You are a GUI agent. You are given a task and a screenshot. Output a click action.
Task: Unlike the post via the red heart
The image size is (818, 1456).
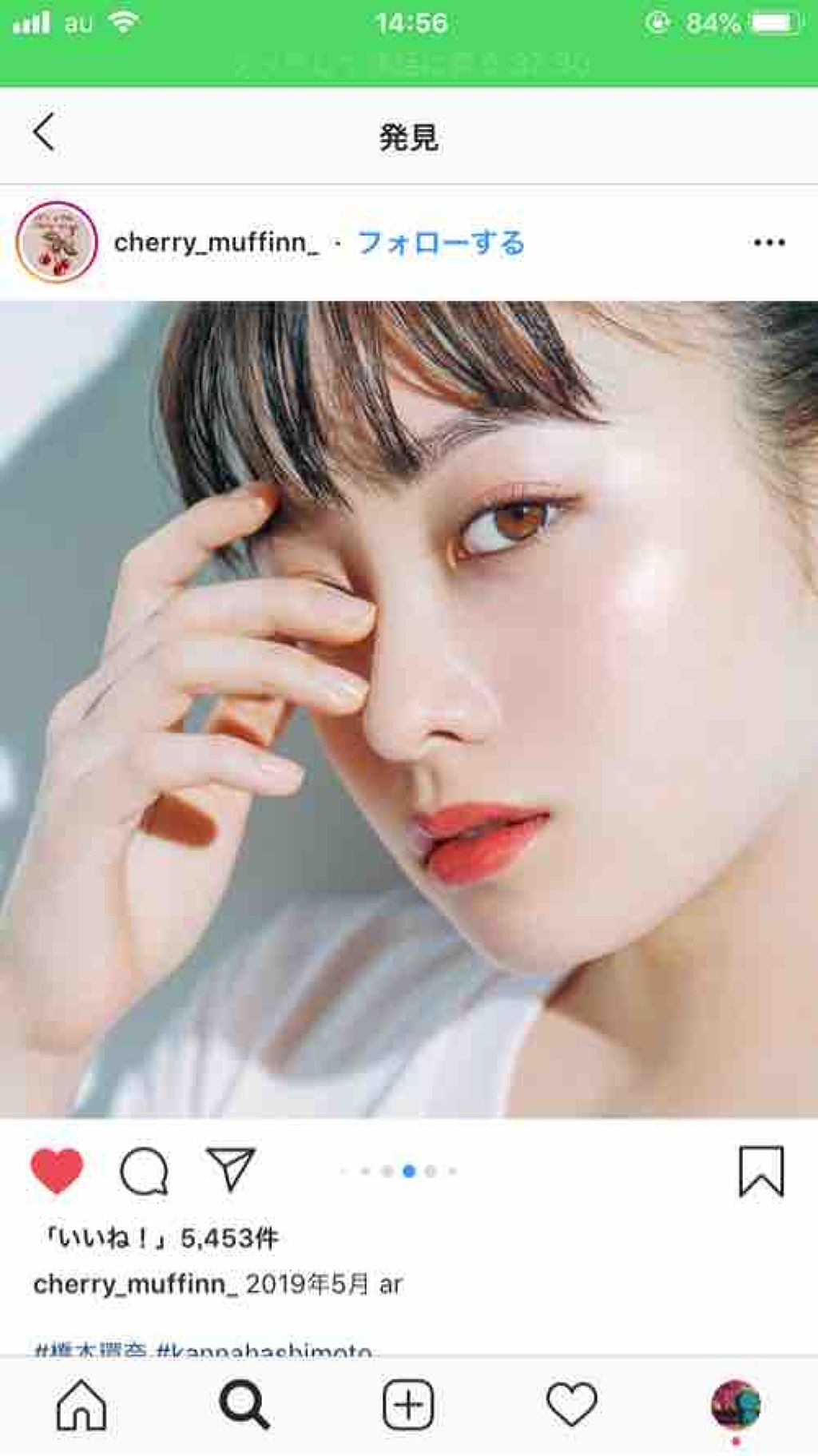coord(57,1171)
